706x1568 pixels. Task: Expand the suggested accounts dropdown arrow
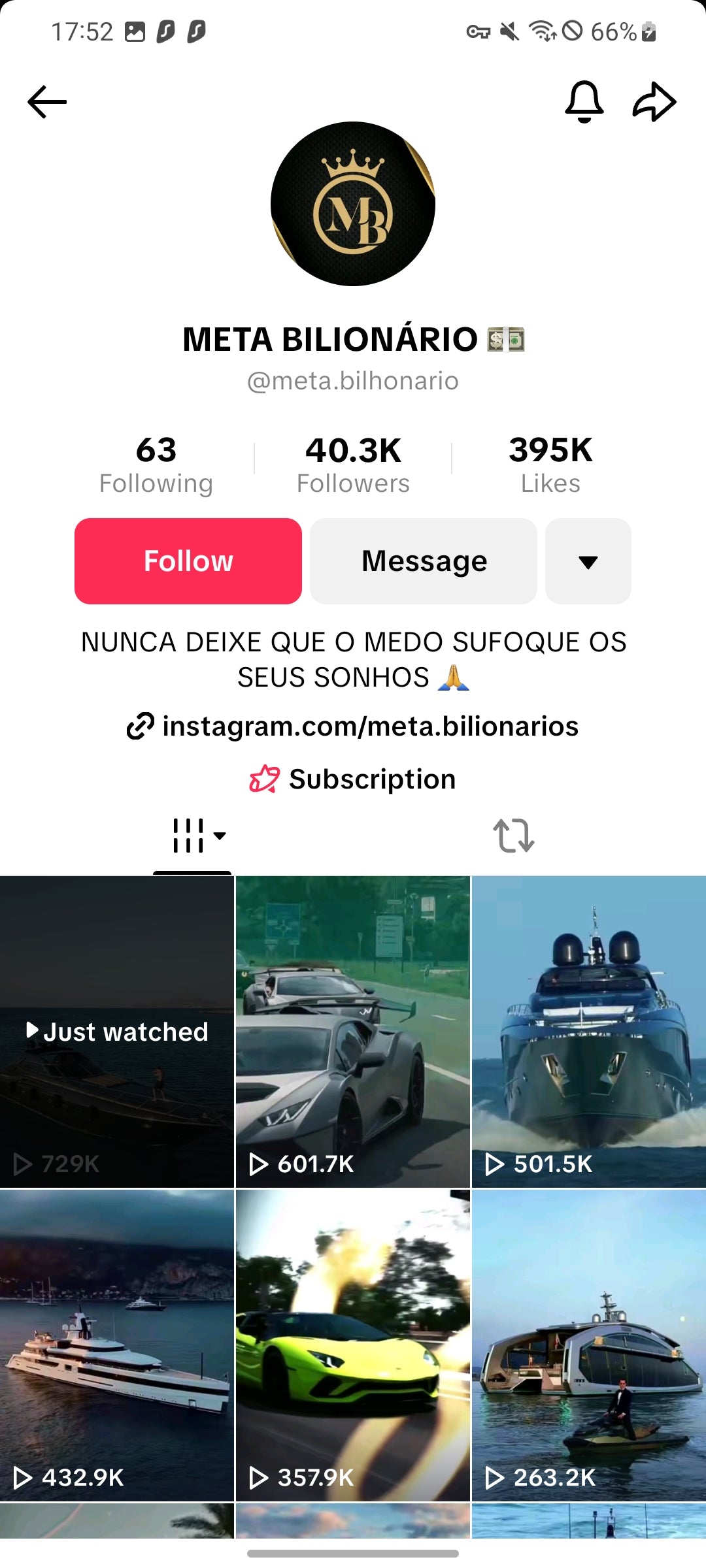click(588, 561)
